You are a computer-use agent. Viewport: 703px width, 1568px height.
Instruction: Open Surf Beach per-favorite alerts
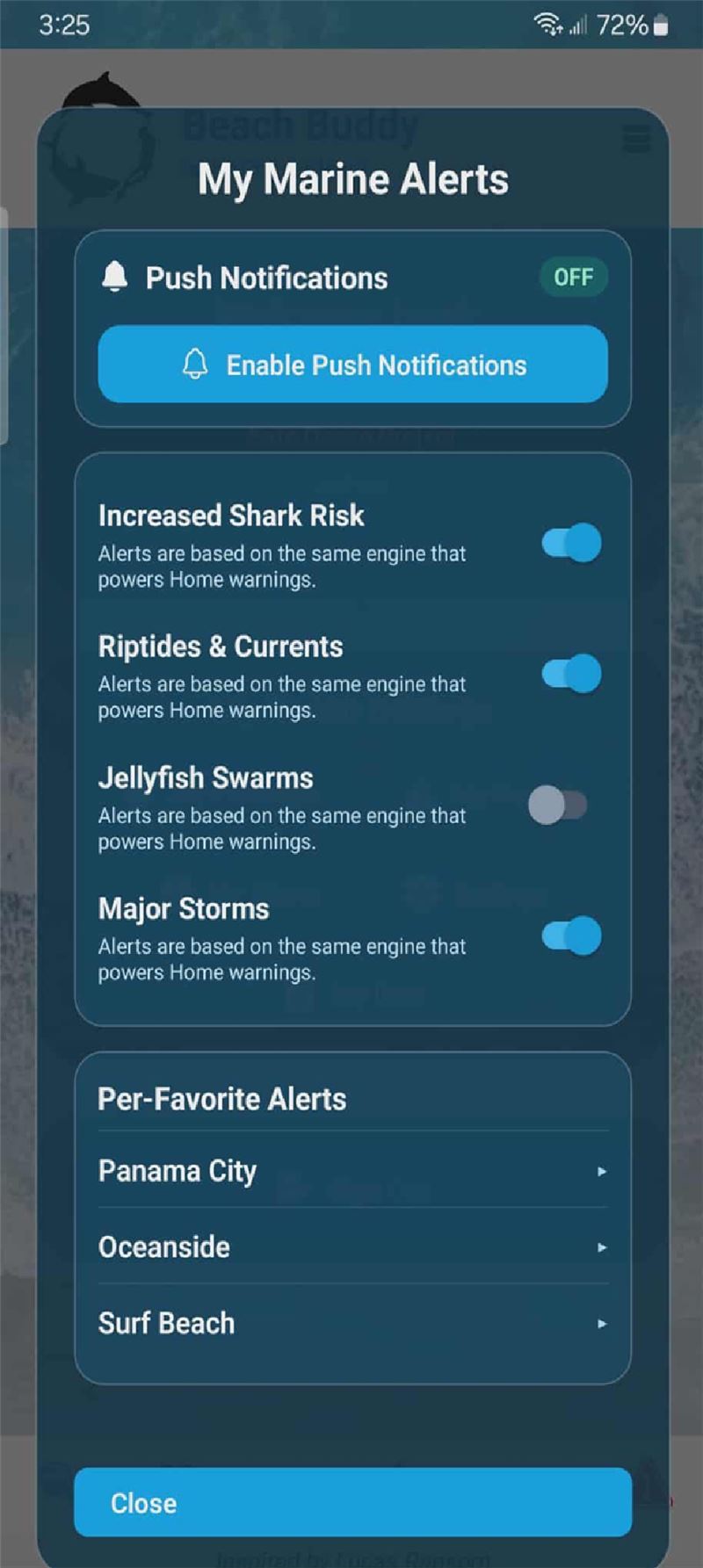pos(352,1323)
